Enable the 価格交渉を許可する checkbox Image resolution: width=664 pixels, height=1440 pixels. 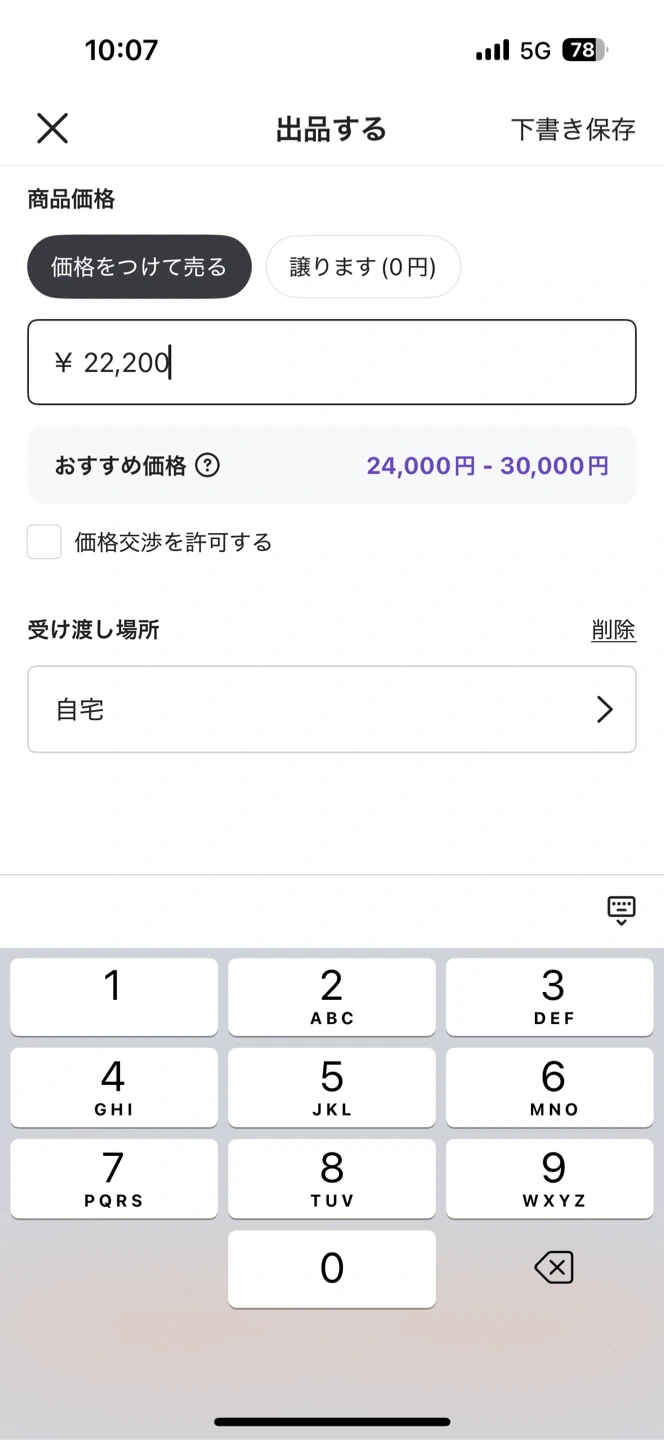[x=44, y=542]
